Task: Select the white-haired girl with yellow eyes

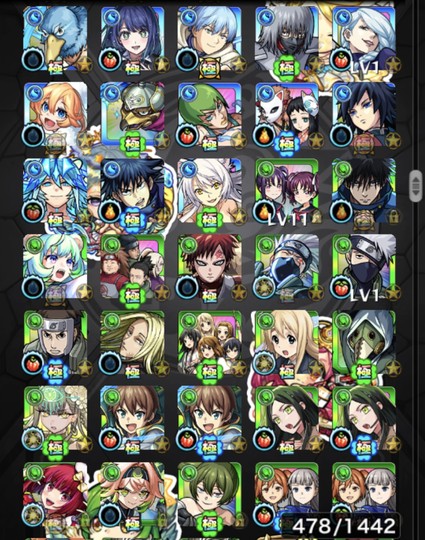Action: pyautogui.click(x=209, y=191)
